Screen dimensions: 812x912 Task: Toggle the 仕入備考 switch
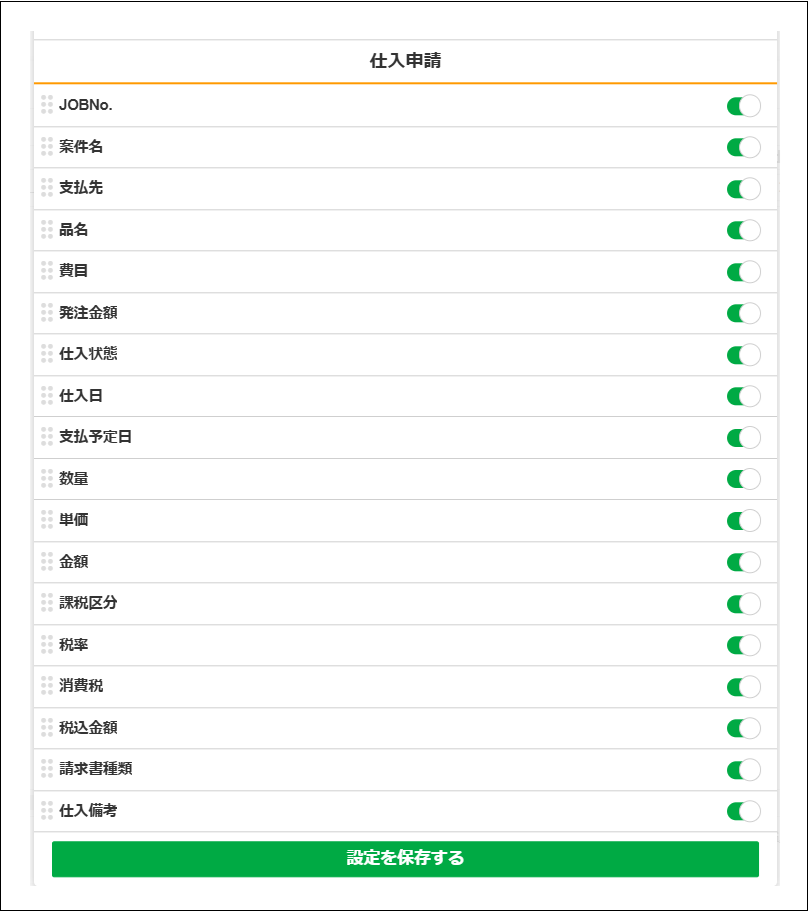click(x=743, y=812)
